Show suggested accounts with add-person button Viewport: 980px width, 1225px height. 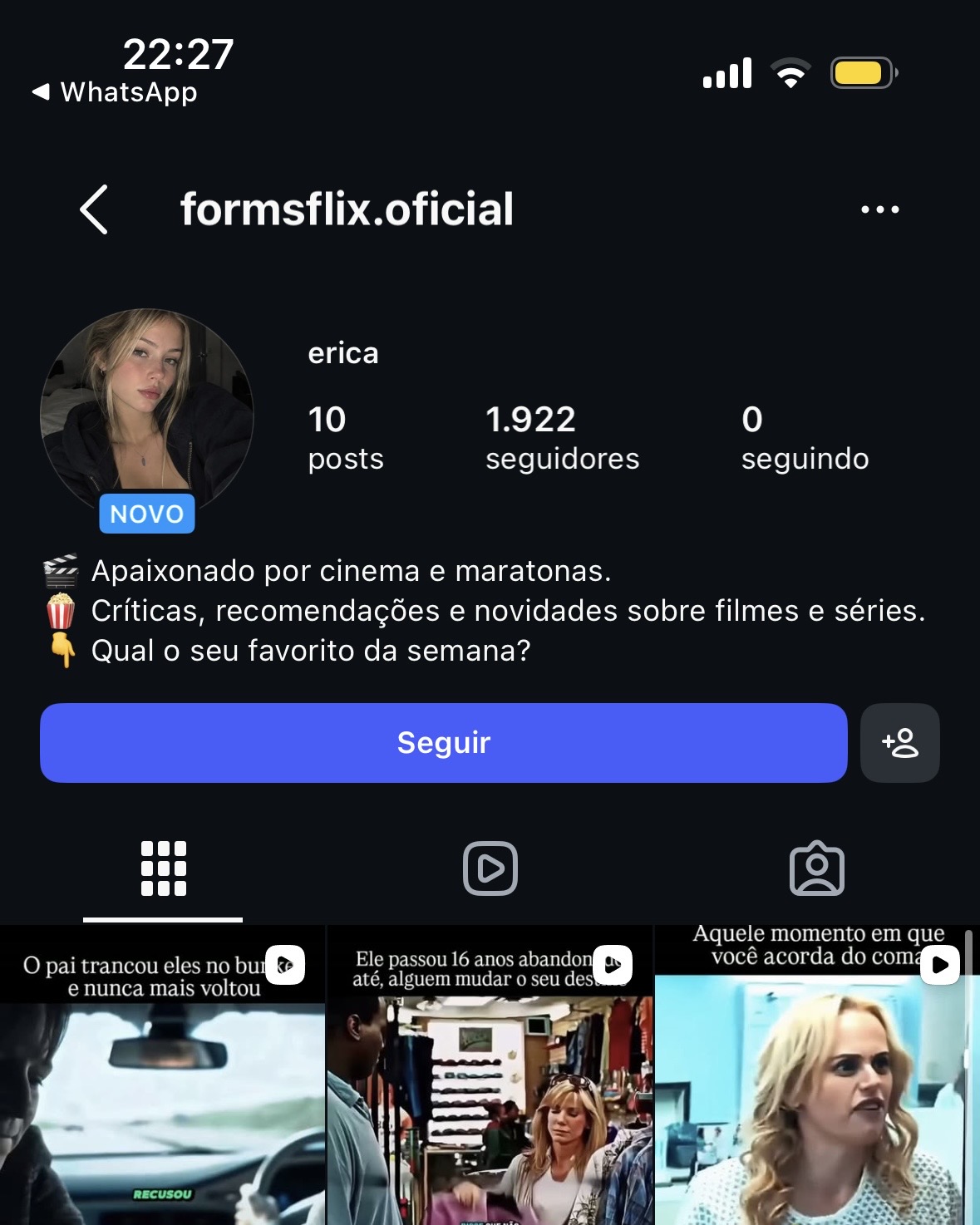coord(899,743)
